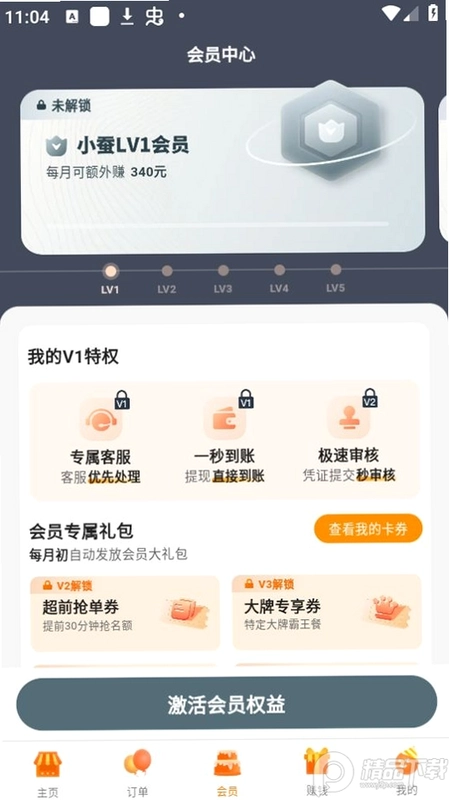Open the 一秒到账 privilege
This screenshot has width=449, height=800.
[224, 441]
